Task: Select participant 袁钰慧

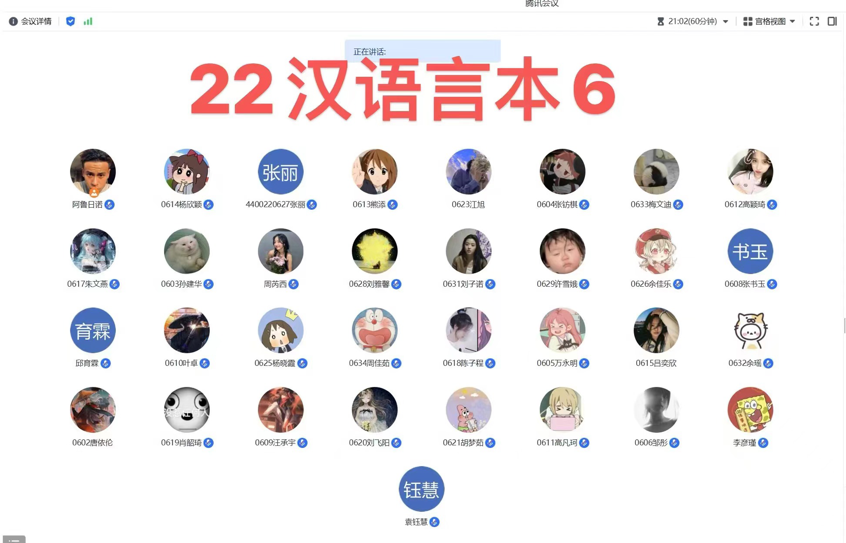Action: click(421, 489)
